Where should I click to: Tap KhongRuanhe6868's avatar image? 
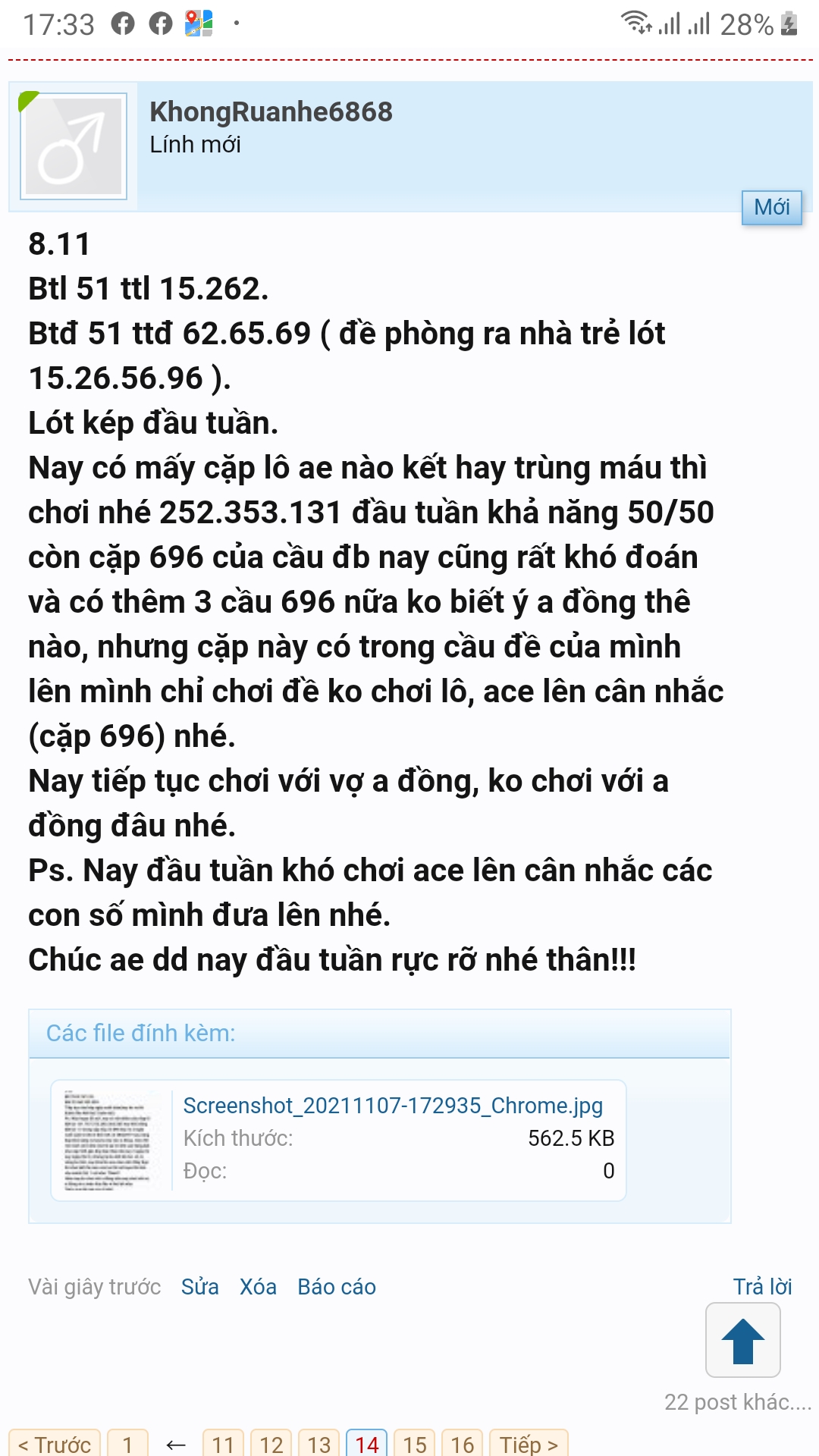click(74, 146)
